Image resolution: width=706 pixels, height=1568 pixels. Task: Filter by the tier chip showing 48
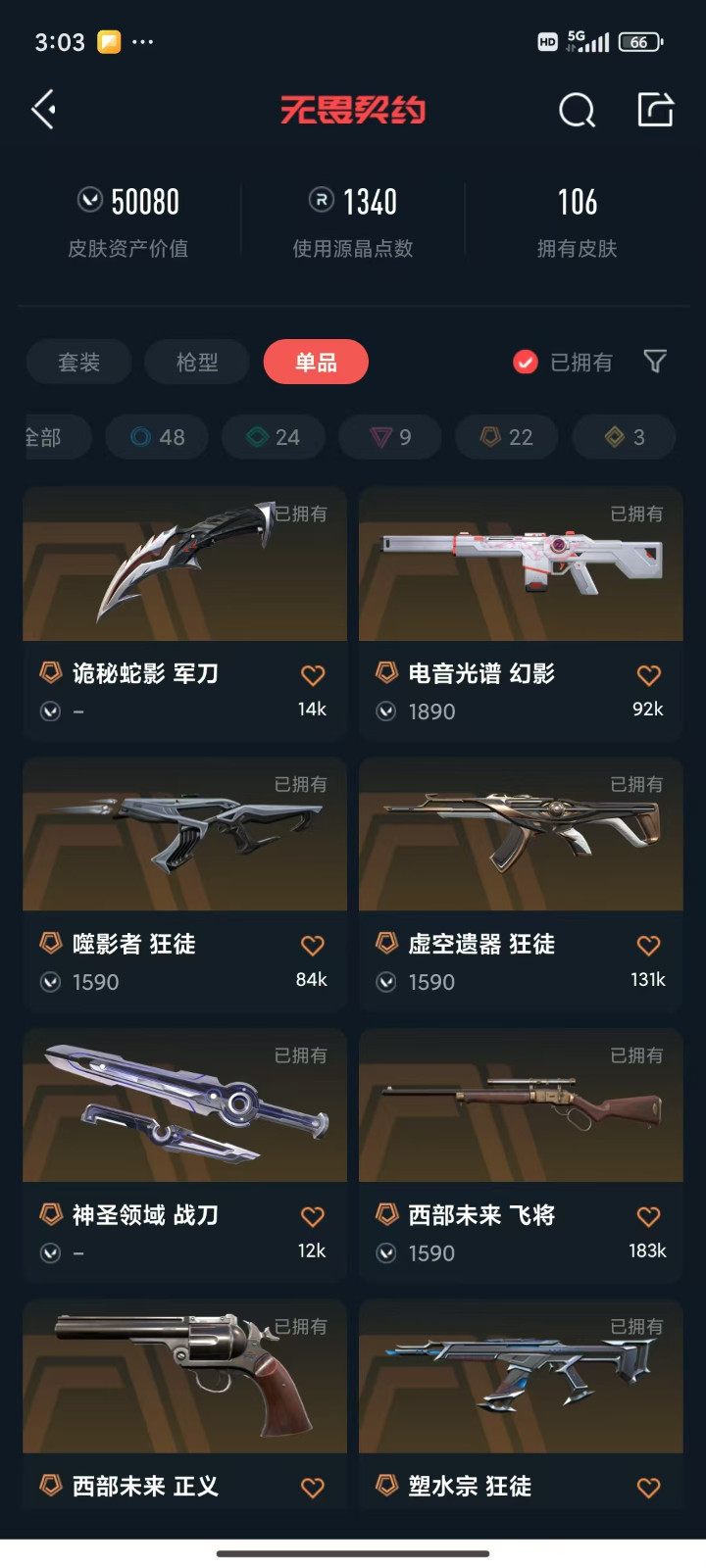(x=158, y=437)
